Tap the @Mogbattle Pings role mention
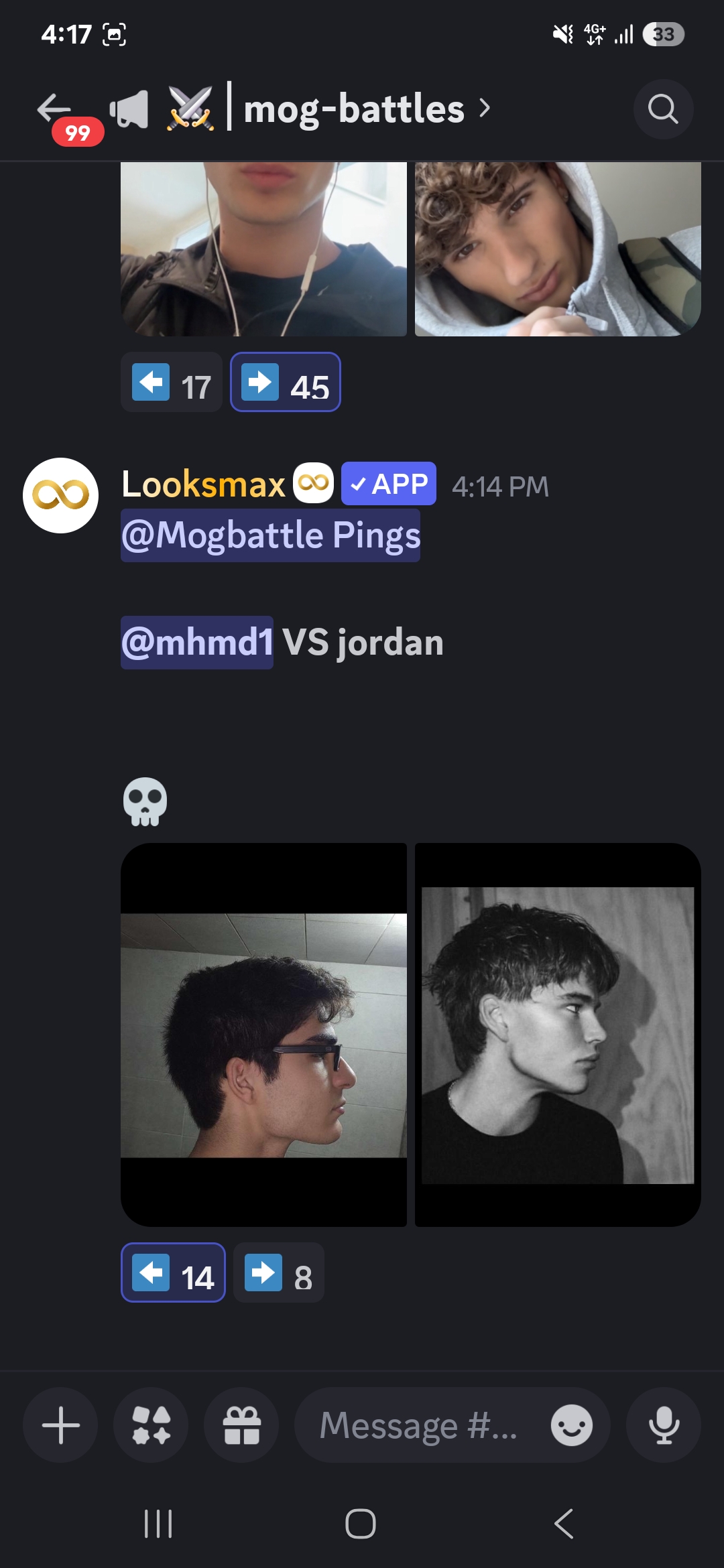Viewport: 724px width, 1568px height. coord(270,535)
